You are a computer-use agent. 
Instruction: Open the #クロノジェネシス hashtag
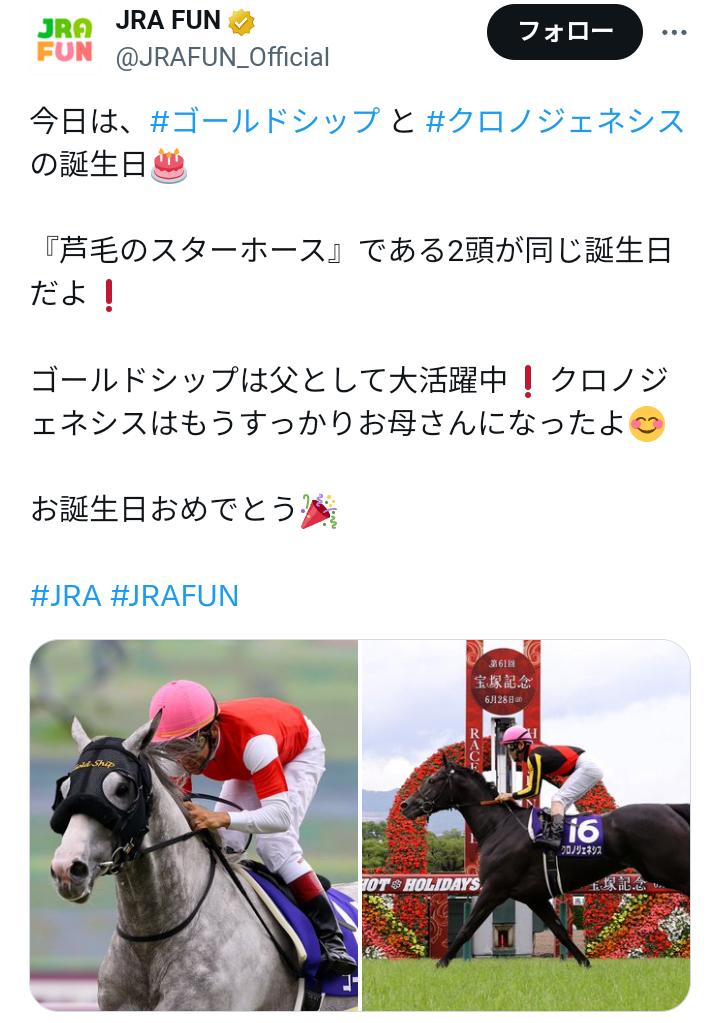pyautogui.click(x=555, y=121)
